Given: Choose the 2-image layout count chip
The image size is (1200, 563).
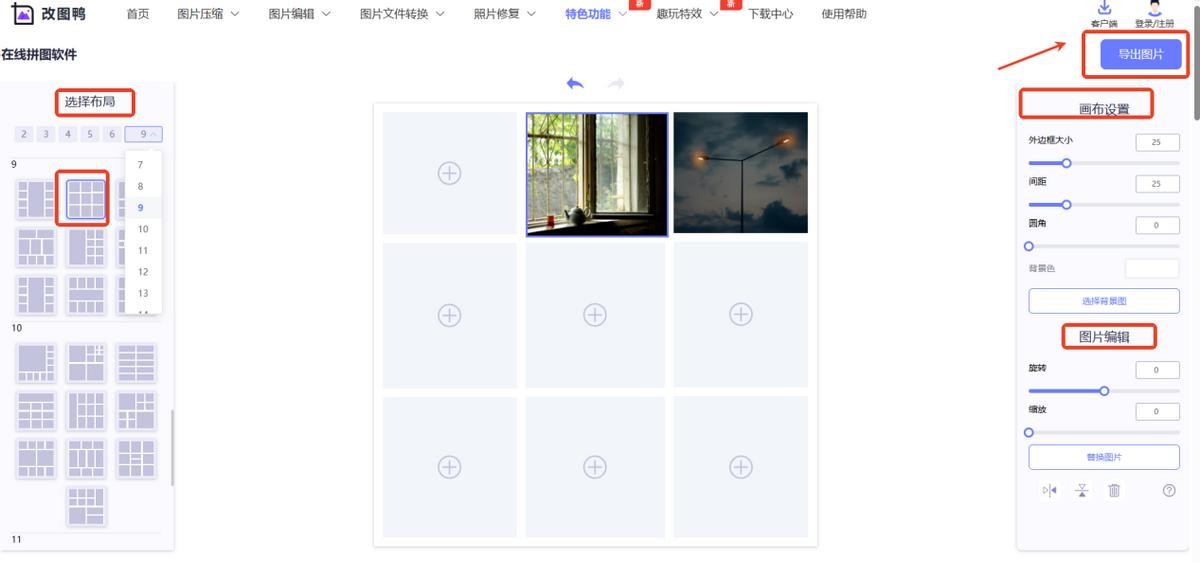Looking at the screenshot, I should (x=24, y=134).
